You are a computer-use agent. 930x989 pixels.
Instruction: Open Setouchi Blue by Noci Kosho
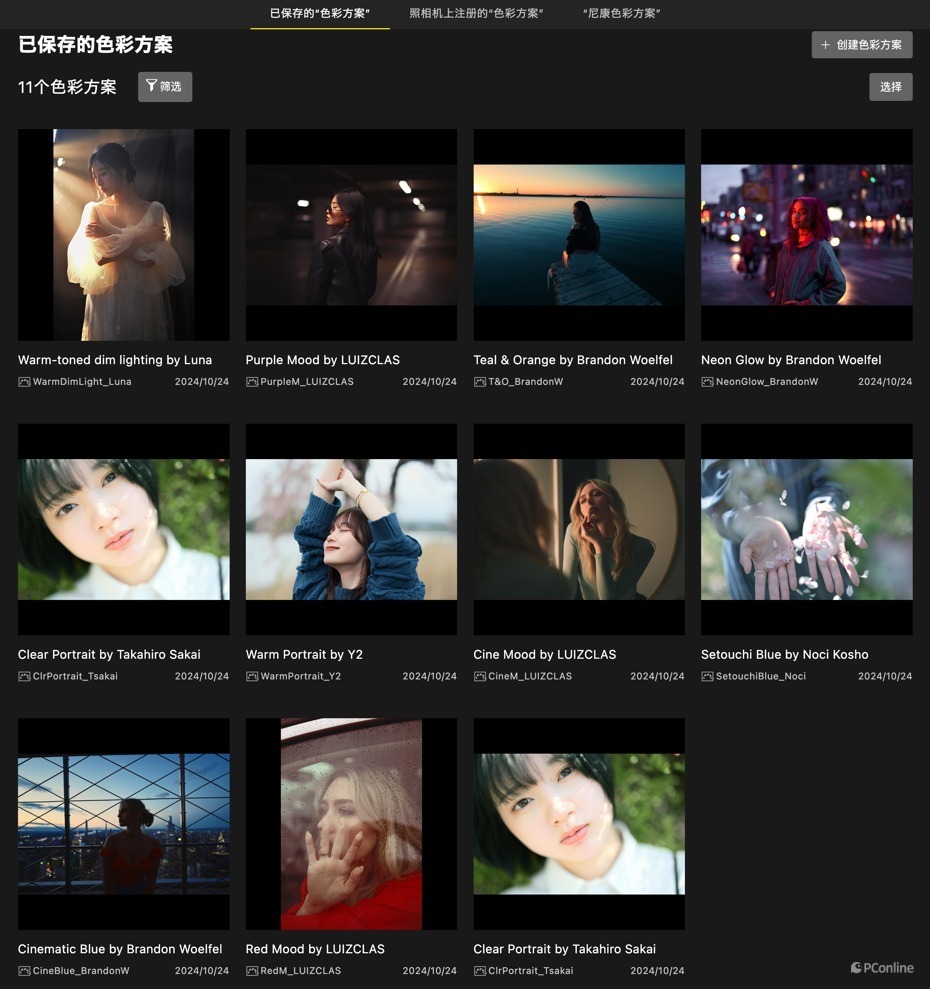coord(806,529)
